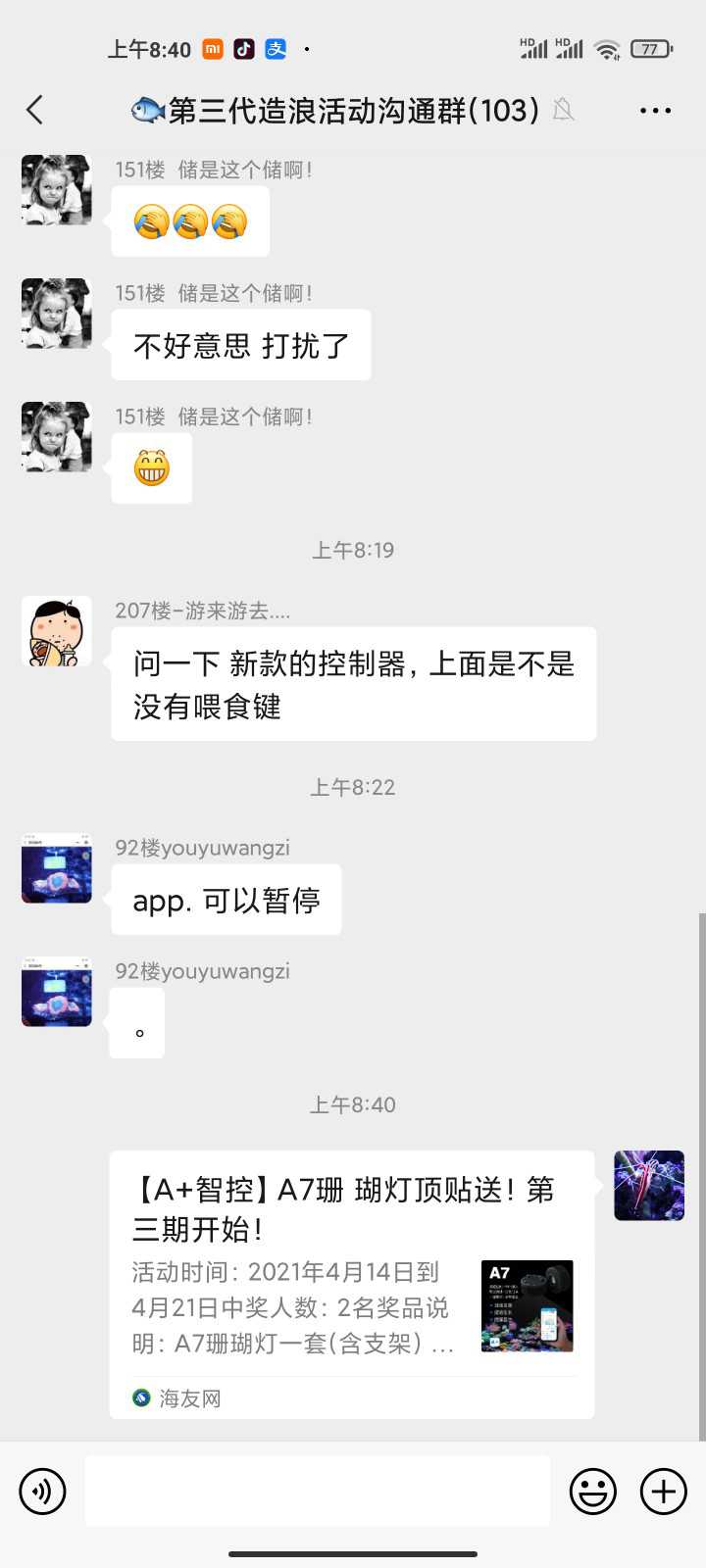The height and width of the screenshot is (1568, 706).
Task: Tap the message text field
Action: 318,1492
